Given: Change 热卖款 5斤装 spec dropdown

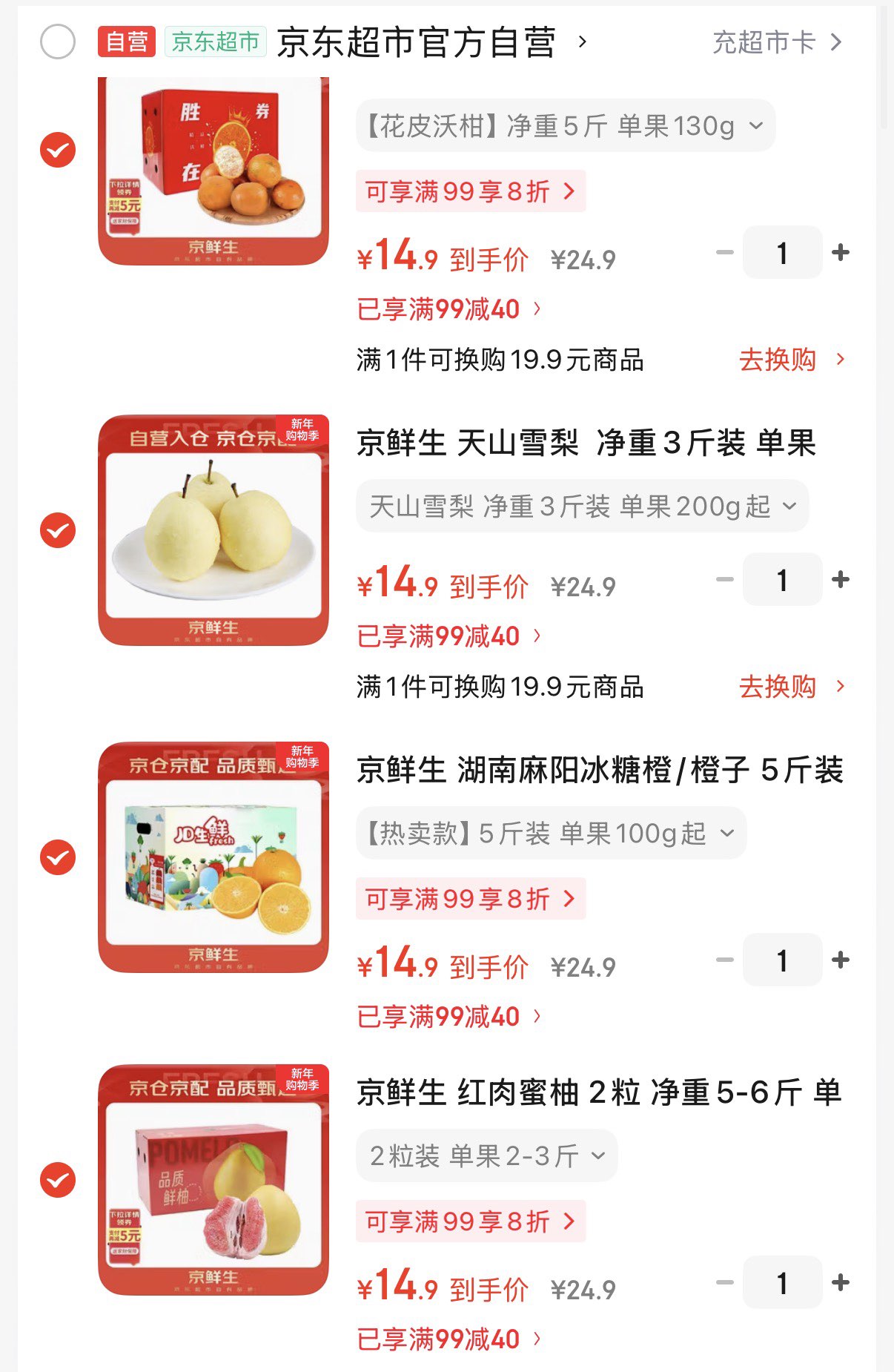Looking at the screenshot, I should (x=551, y=834).
